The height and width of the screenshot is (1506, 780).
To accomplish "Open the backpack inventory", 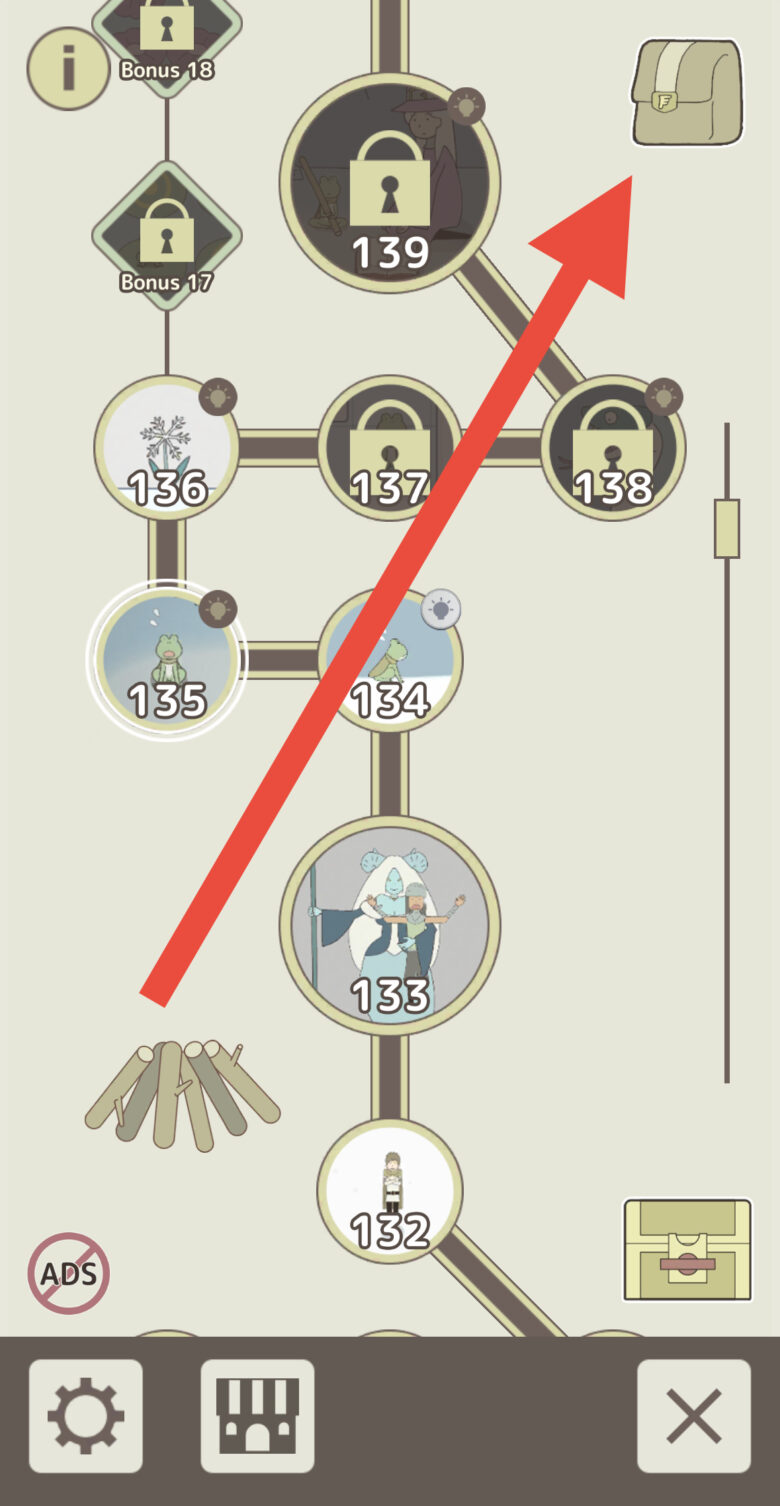I will [x=687, y=92].
